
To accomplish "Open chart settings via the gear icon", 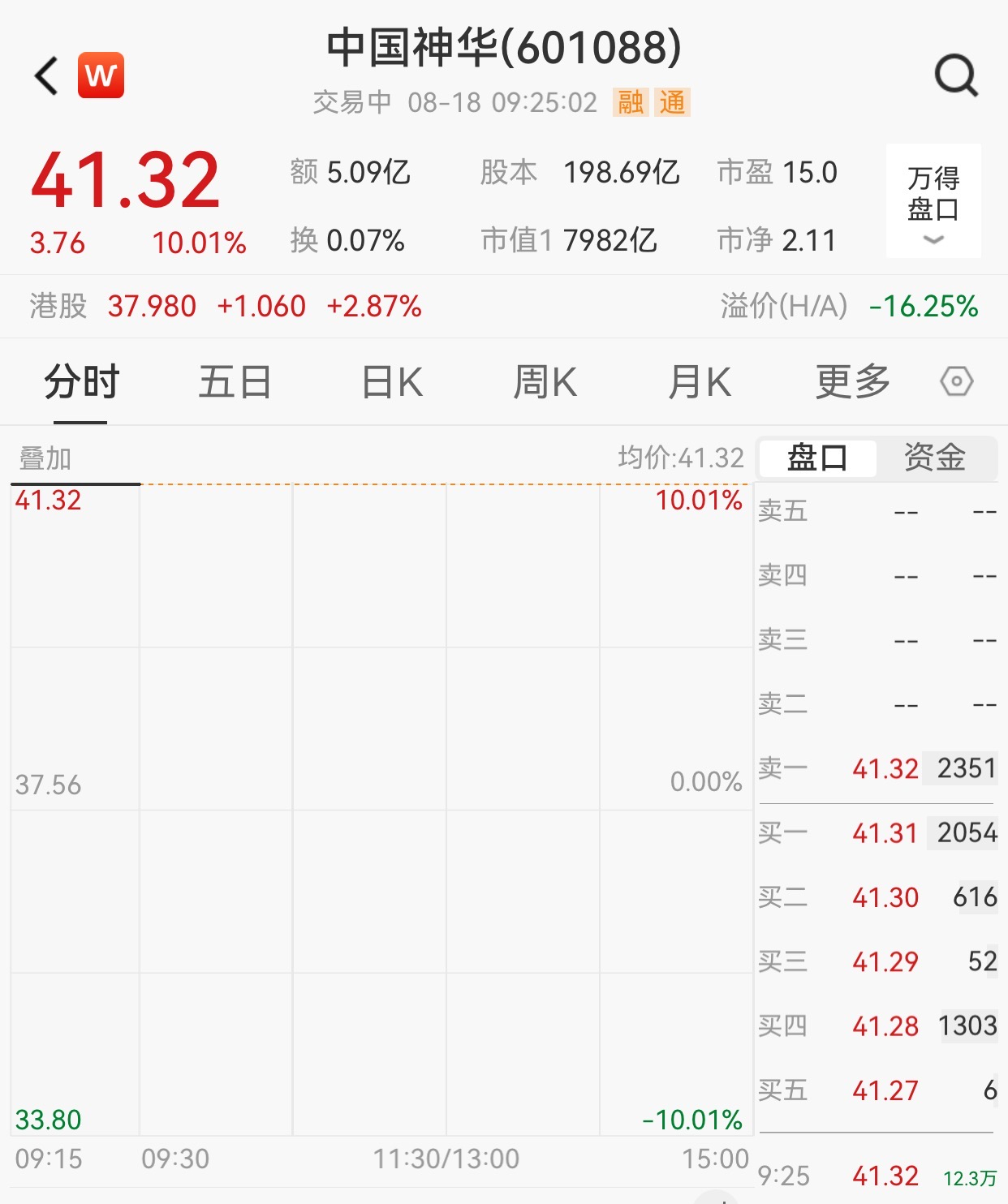I will pos(956,381).
